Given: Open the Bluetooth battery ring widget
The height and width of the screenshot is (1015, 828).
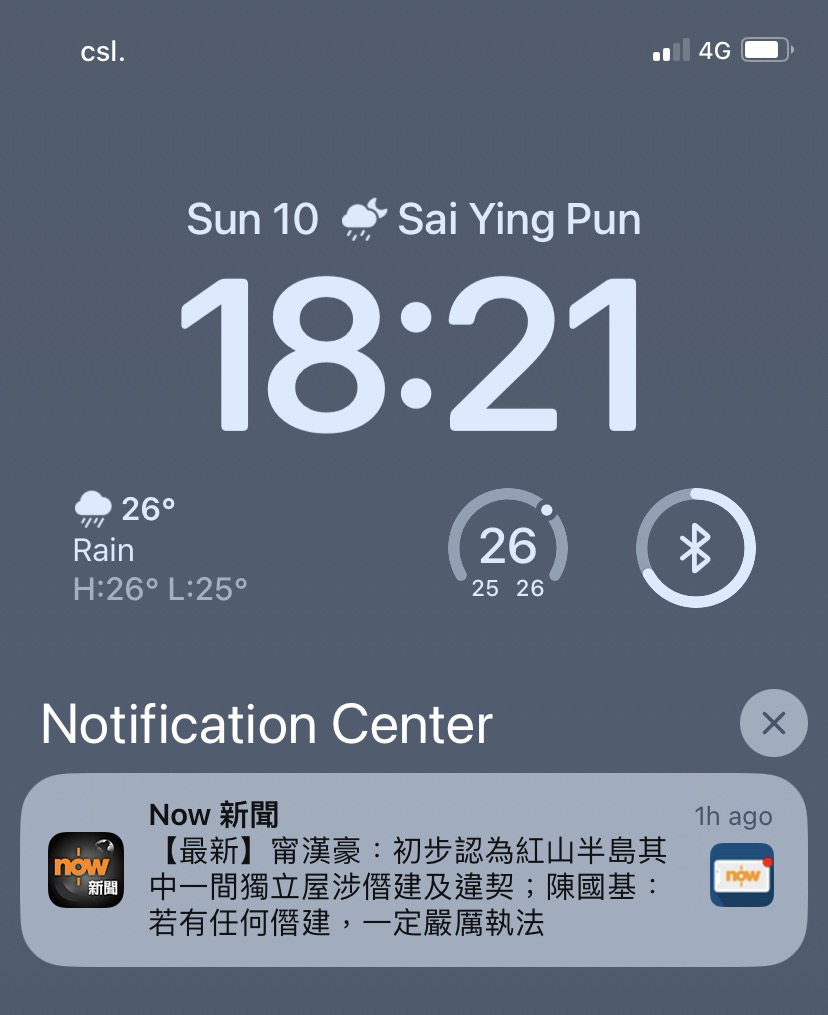Looking at the screenshot, I should 695,547.
